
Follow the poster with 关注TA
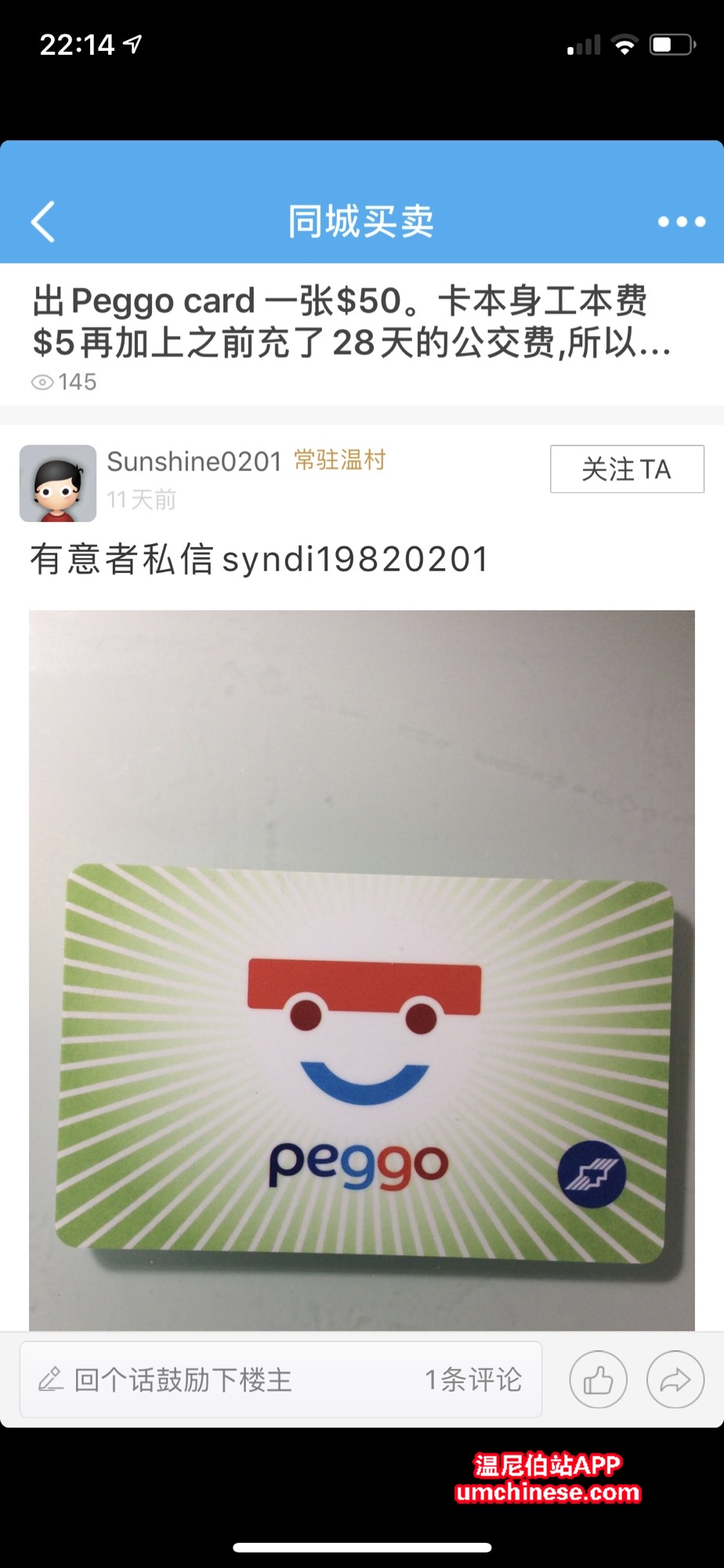[x=626, y=469]
